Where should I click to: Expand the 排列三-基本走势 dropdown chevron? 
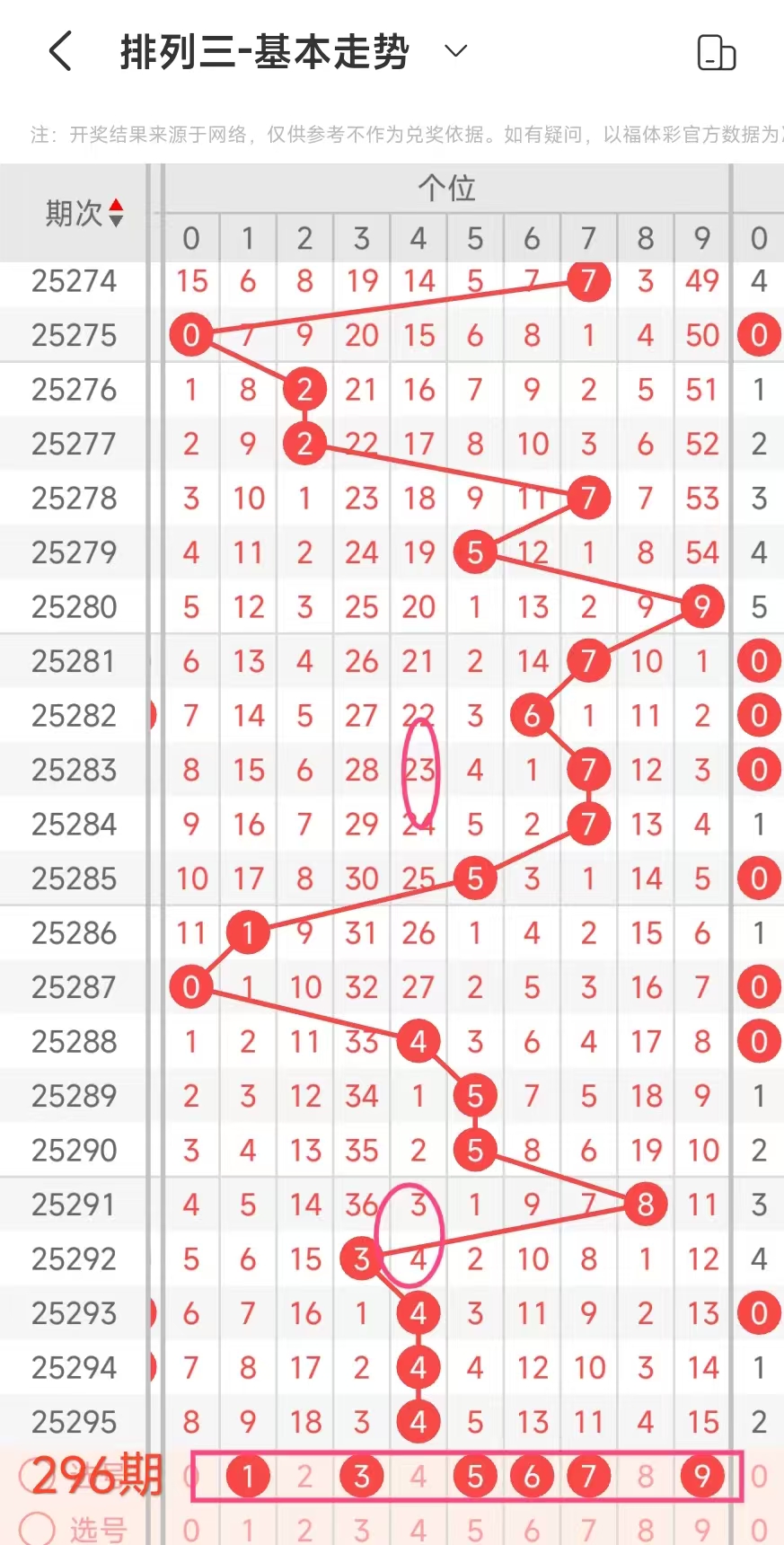[x=456, y=51]
